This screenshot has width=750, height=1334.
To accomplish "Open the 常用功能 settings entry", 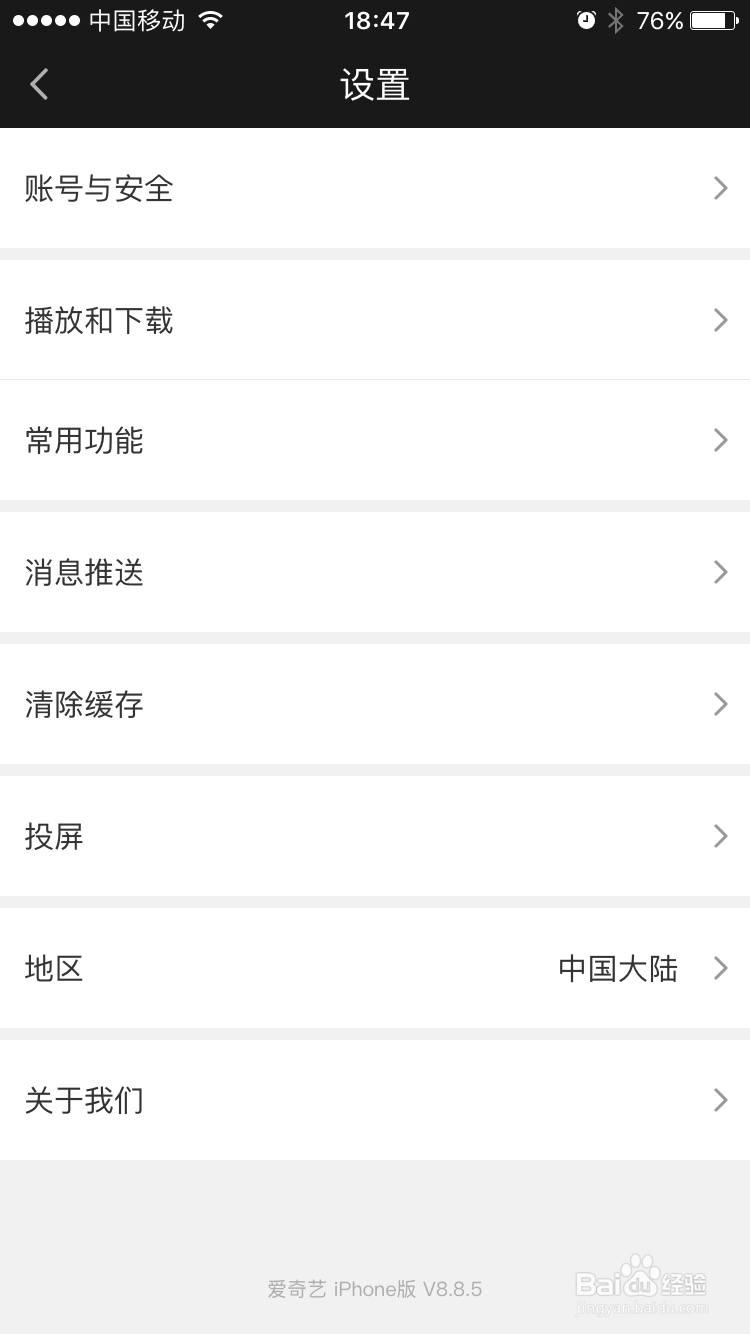I will 375,440.
